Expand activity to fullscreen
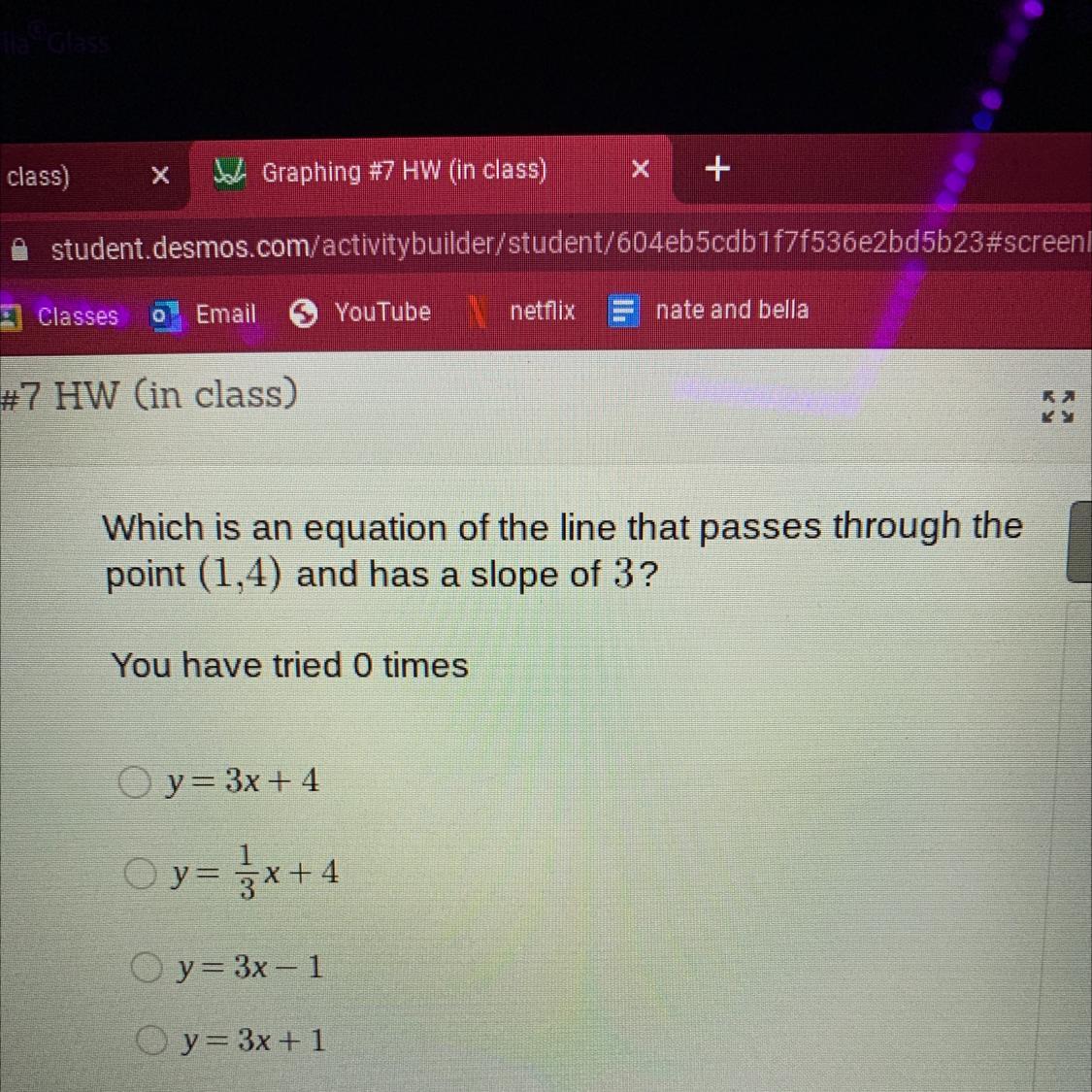Image resolution: width=1092 pixels, height=1092 pixels. click(1058, 407)
